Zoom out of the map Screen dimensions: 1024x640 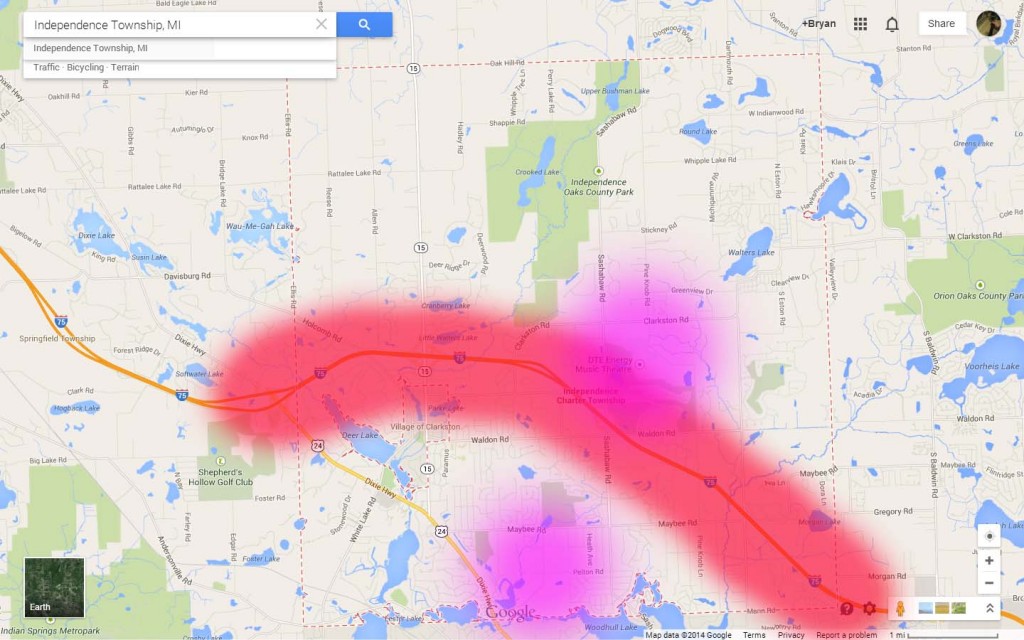click(x=989, y=583)
